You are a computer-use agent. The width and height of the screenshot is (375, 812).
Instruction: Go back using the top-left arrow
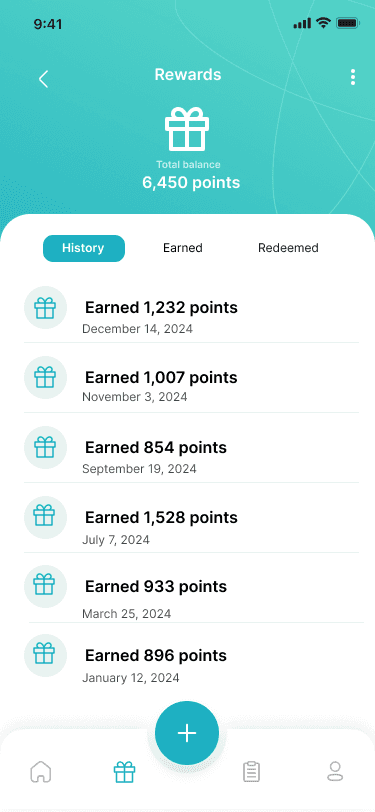[x=44, y=79]
